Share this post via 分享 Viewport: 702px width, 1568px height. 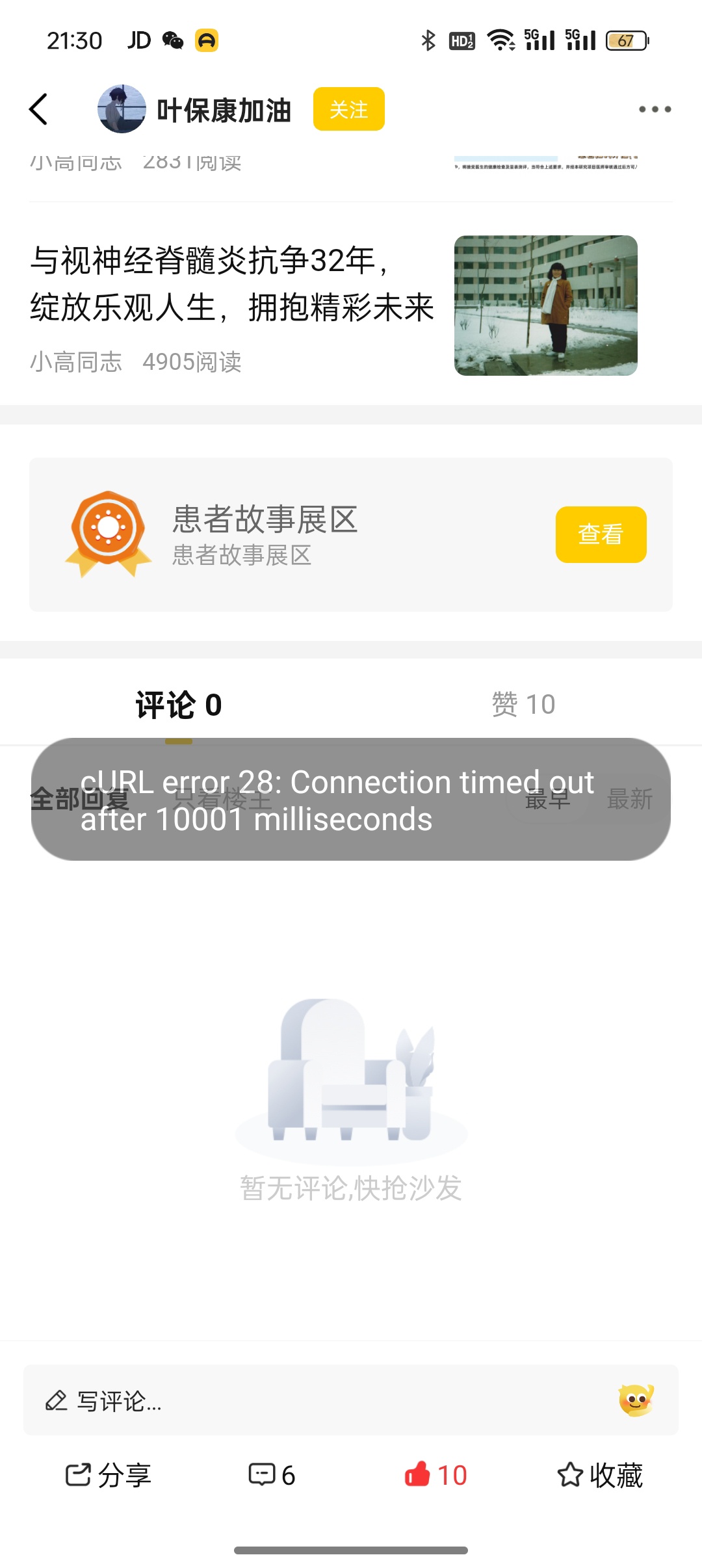point(108,1475)
